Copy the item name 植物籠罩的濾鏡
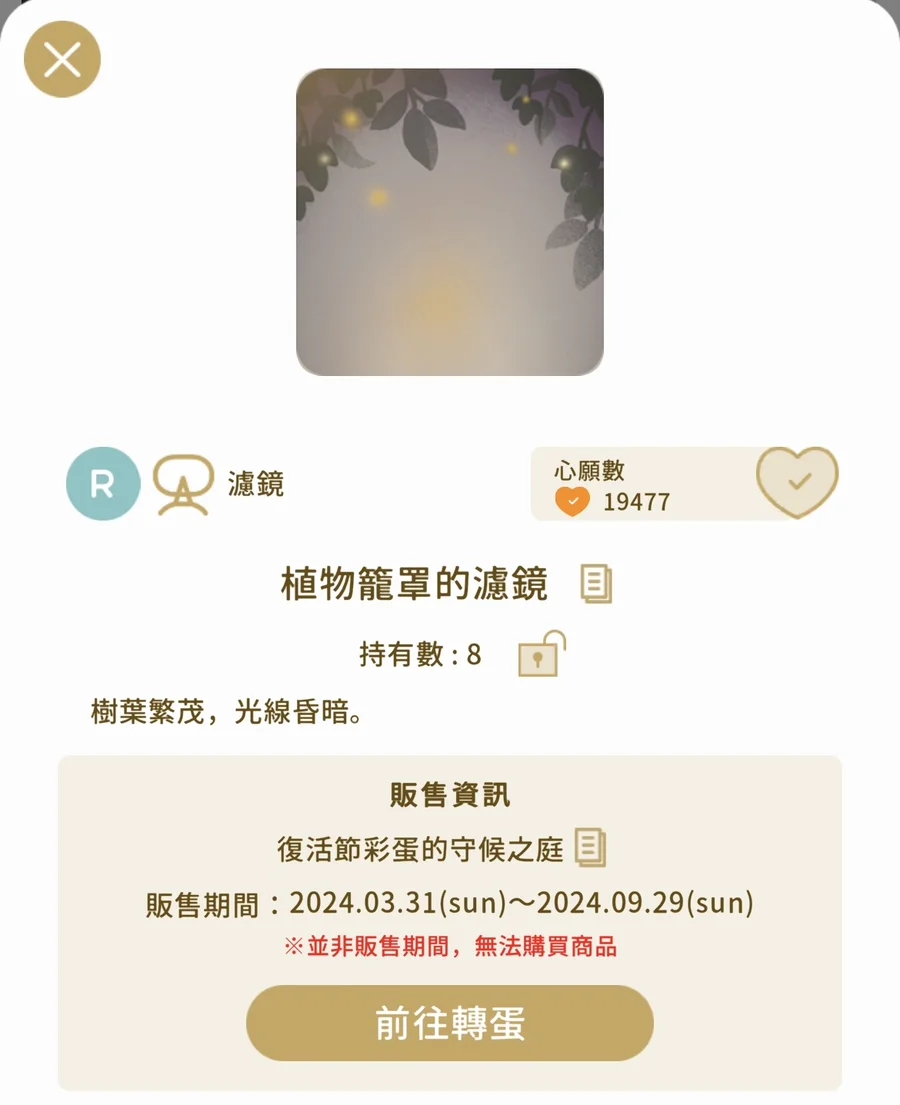This screenshot has height=1105, width=900. [596, 584]
